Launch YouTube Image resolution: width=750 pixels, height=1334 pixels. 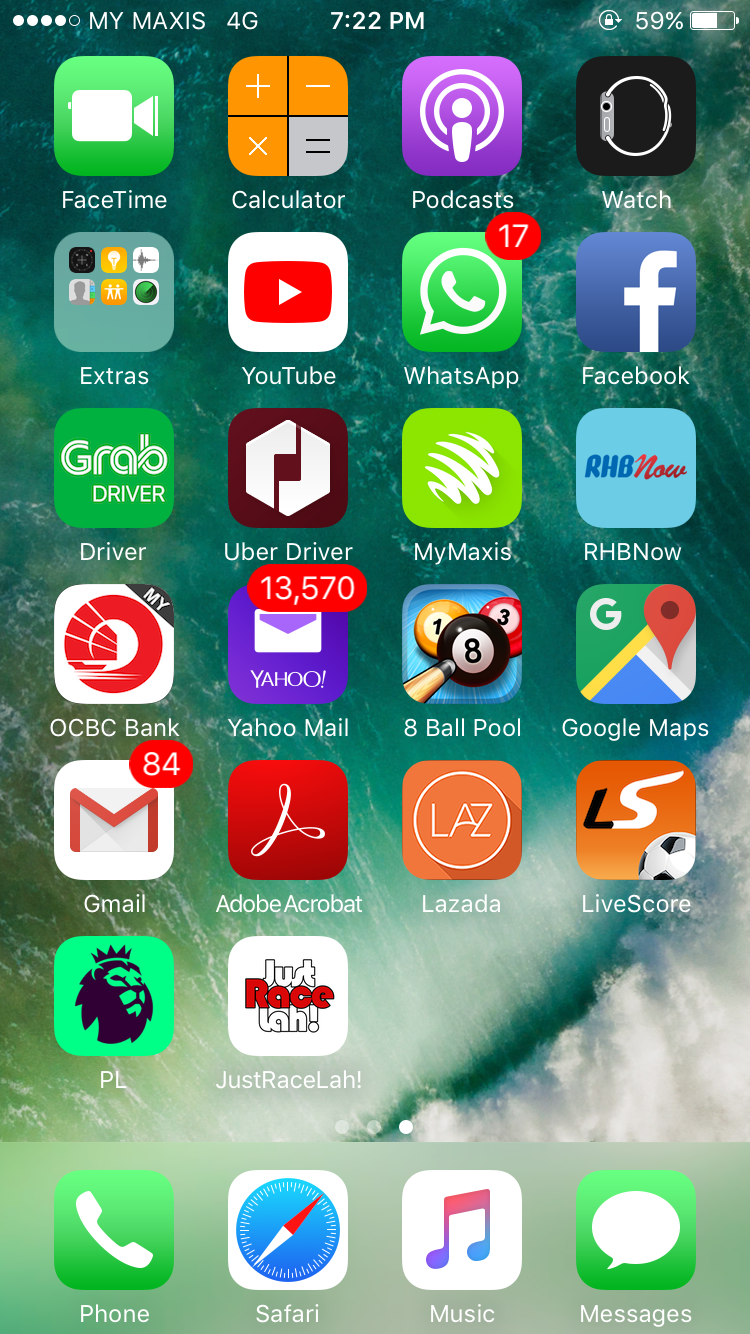coord(288,292)
